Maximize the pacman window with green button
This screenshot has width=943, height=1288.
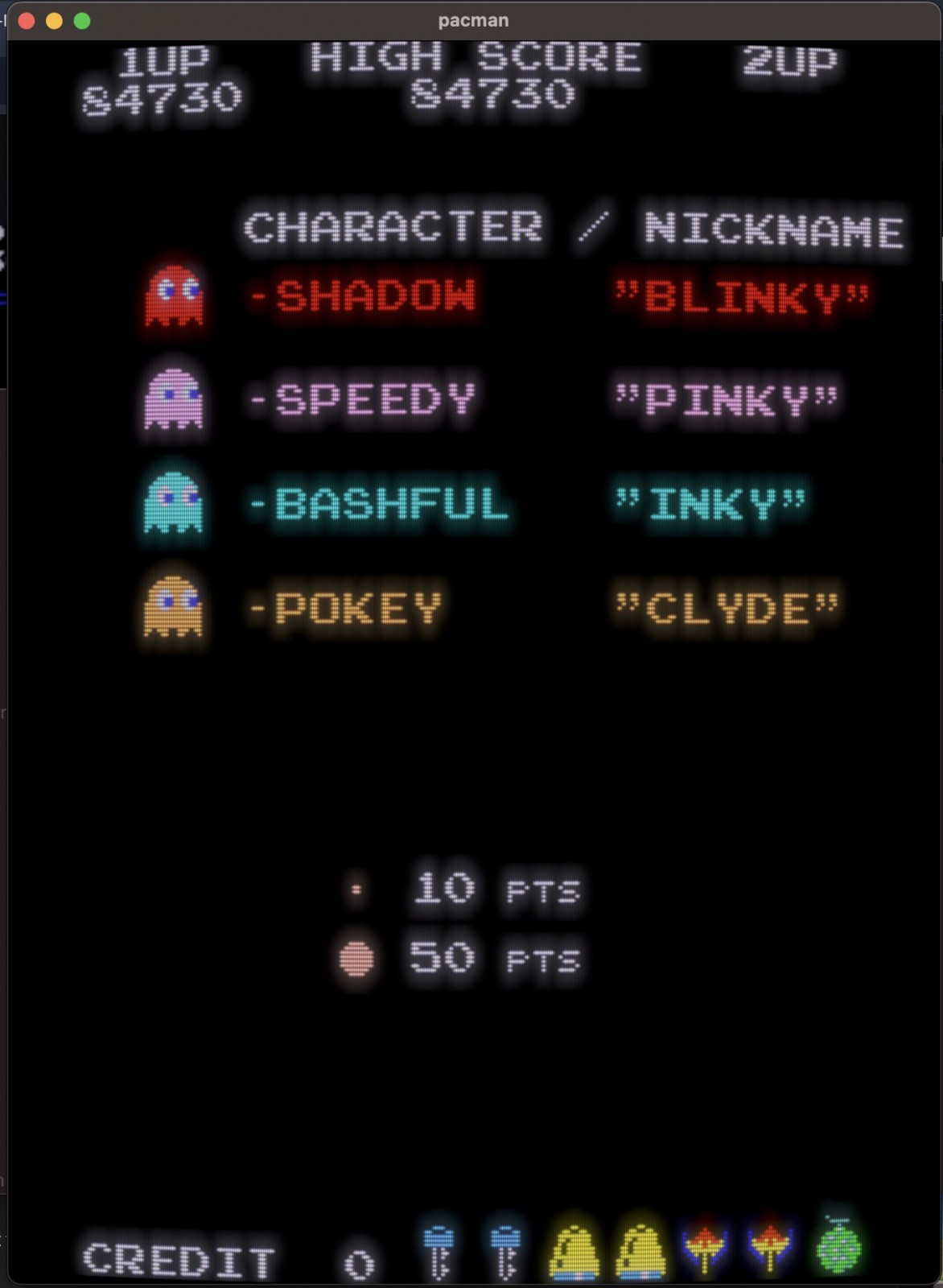82,21
